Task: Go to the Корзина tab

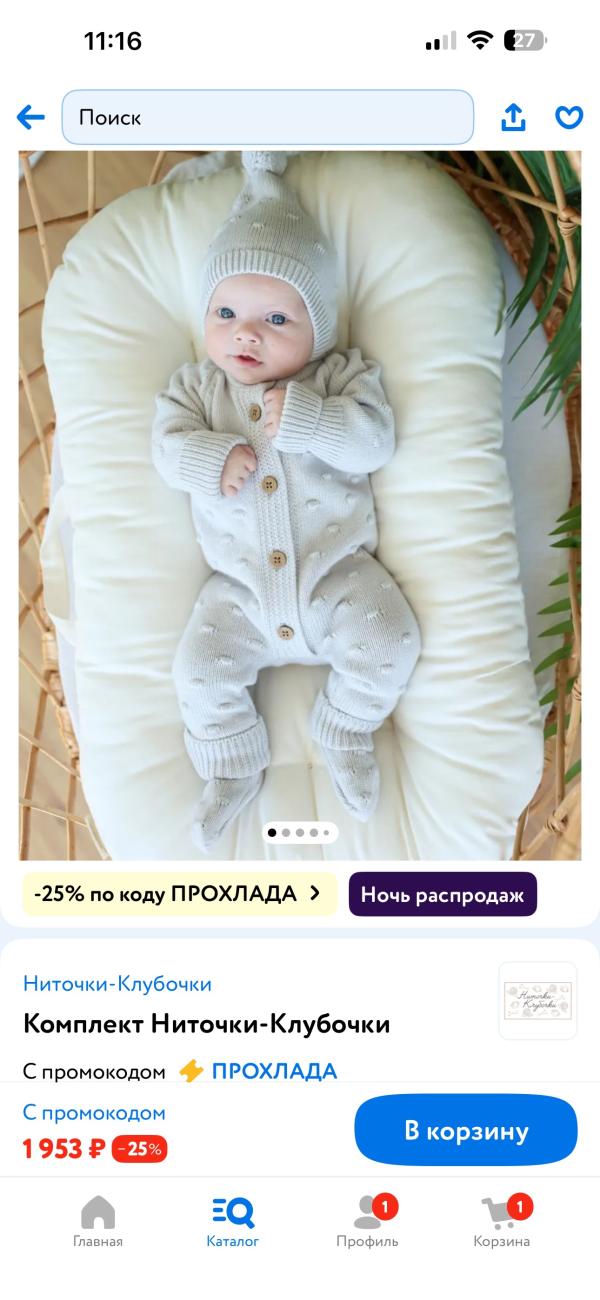Action: pyautogui.click(x=502, y=1222)
